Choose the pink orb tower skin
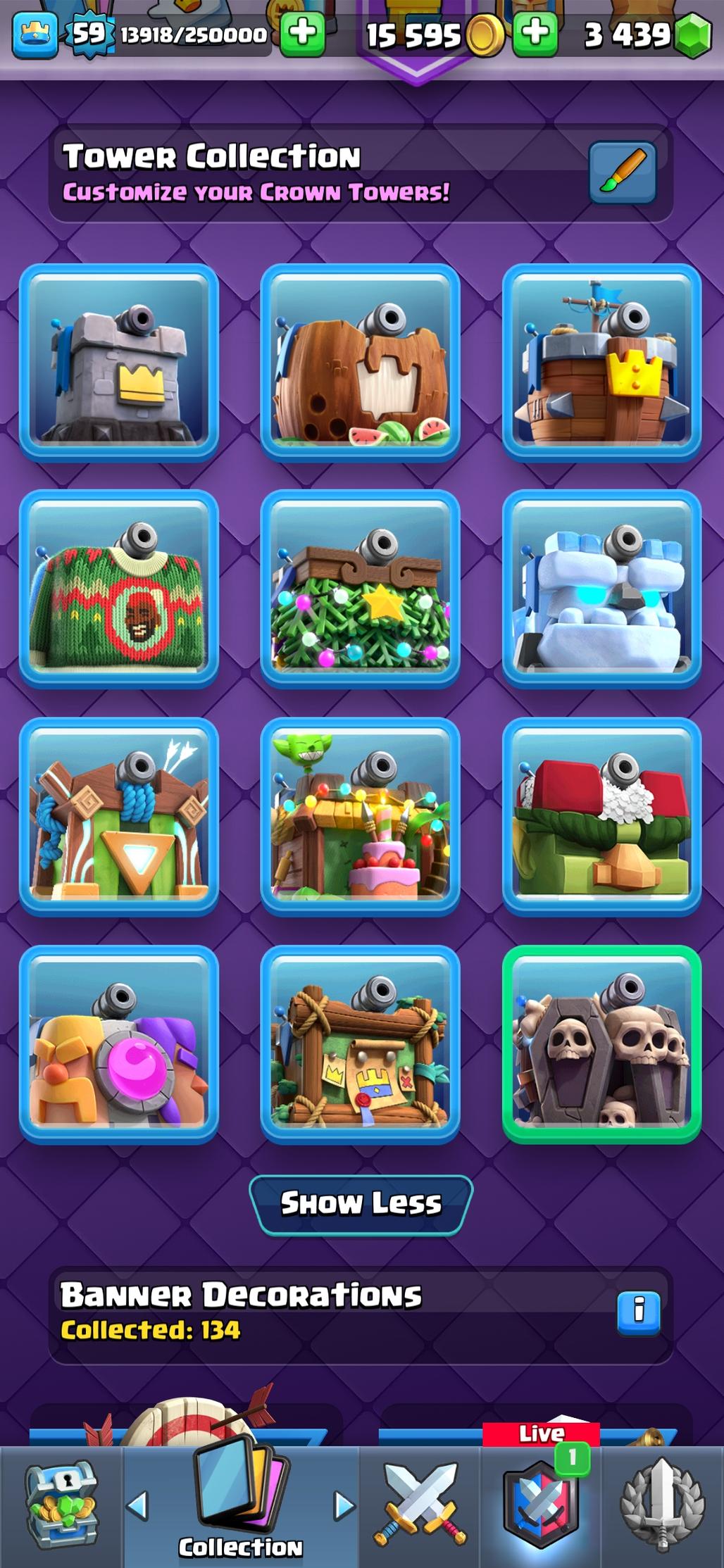Viewport: 724px width, 1568px height. pos(119,1043)
